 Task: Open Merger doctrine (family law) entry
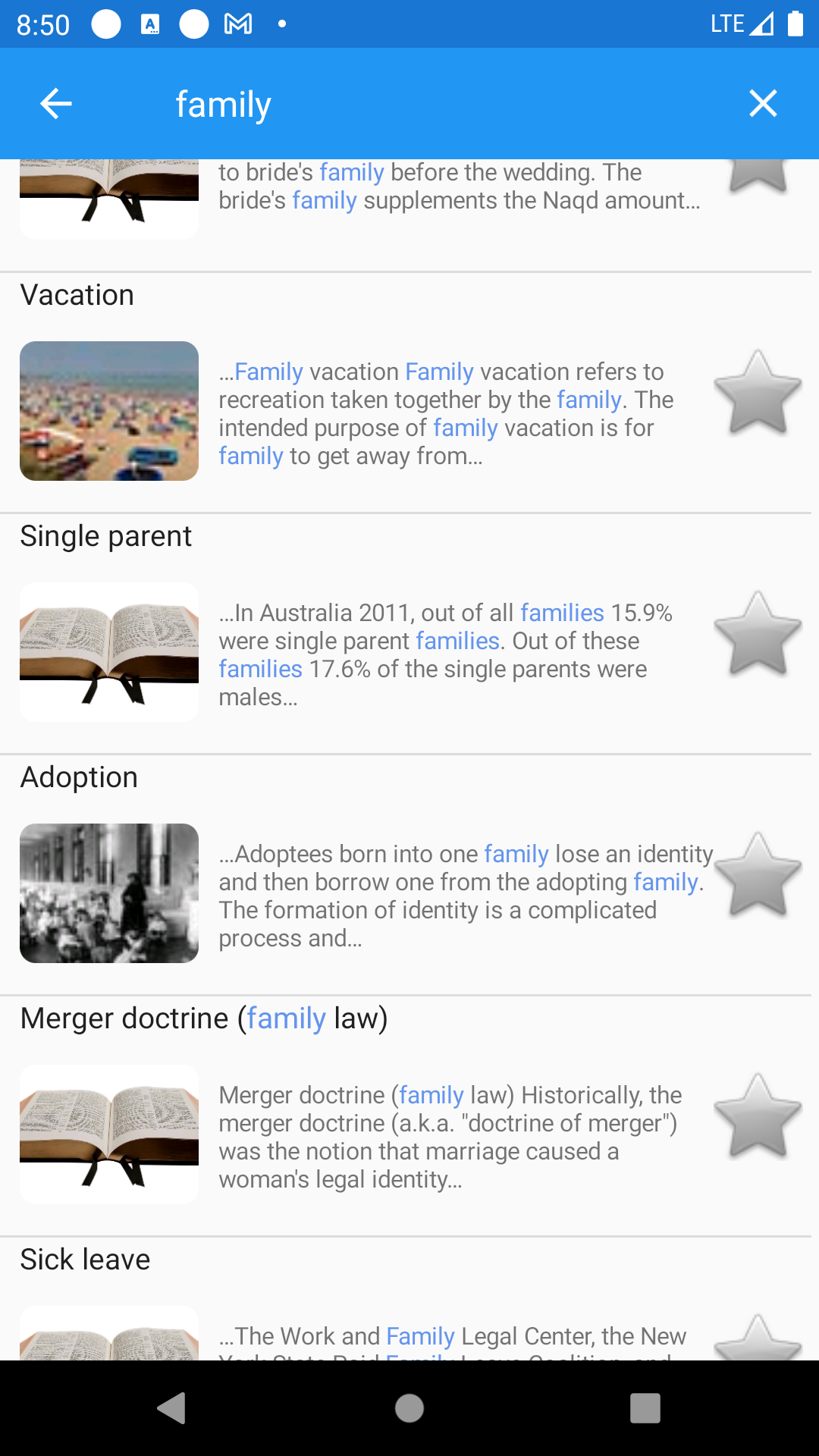tap(205, 1018)
